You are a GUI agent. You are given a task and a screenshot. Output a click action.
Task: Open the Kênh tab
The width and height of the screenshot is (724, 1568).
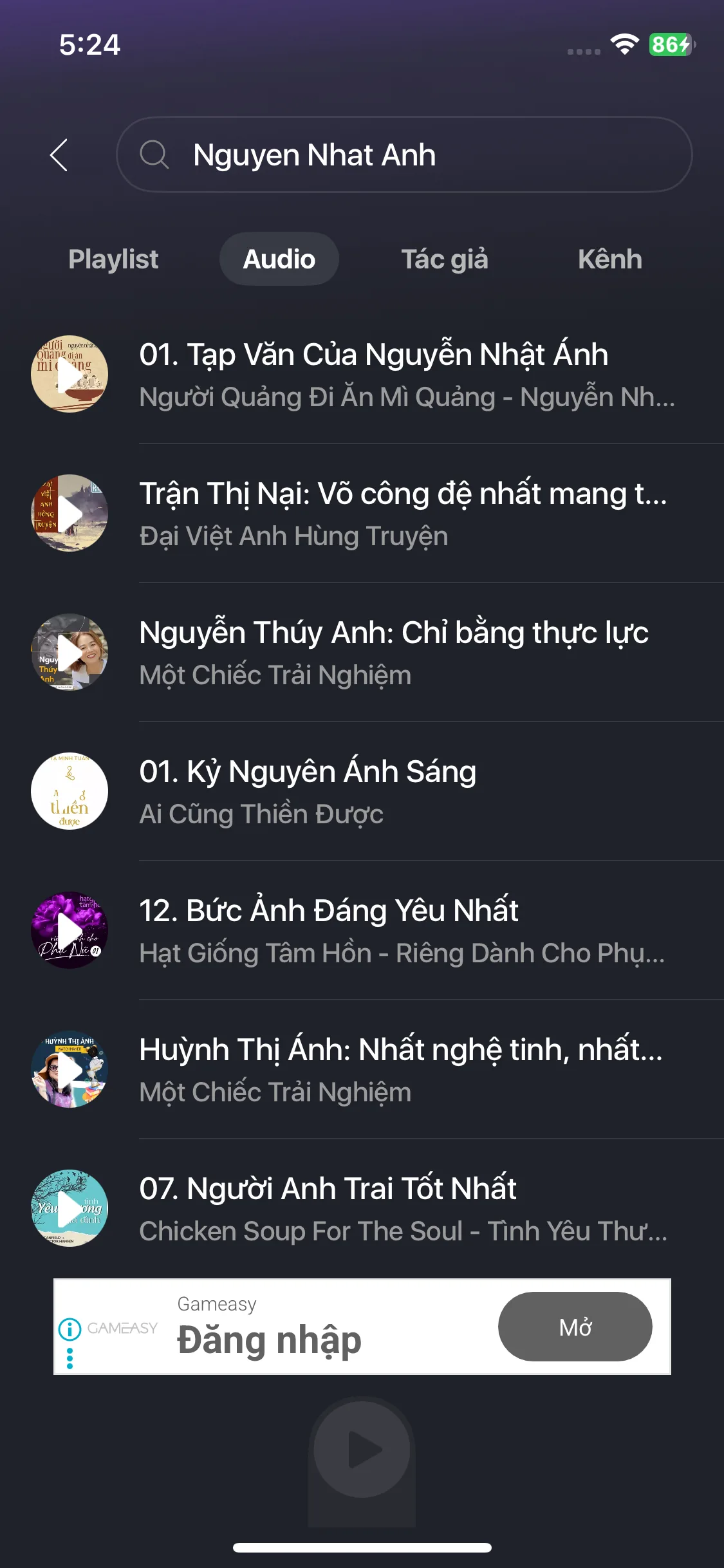(609, 259)
